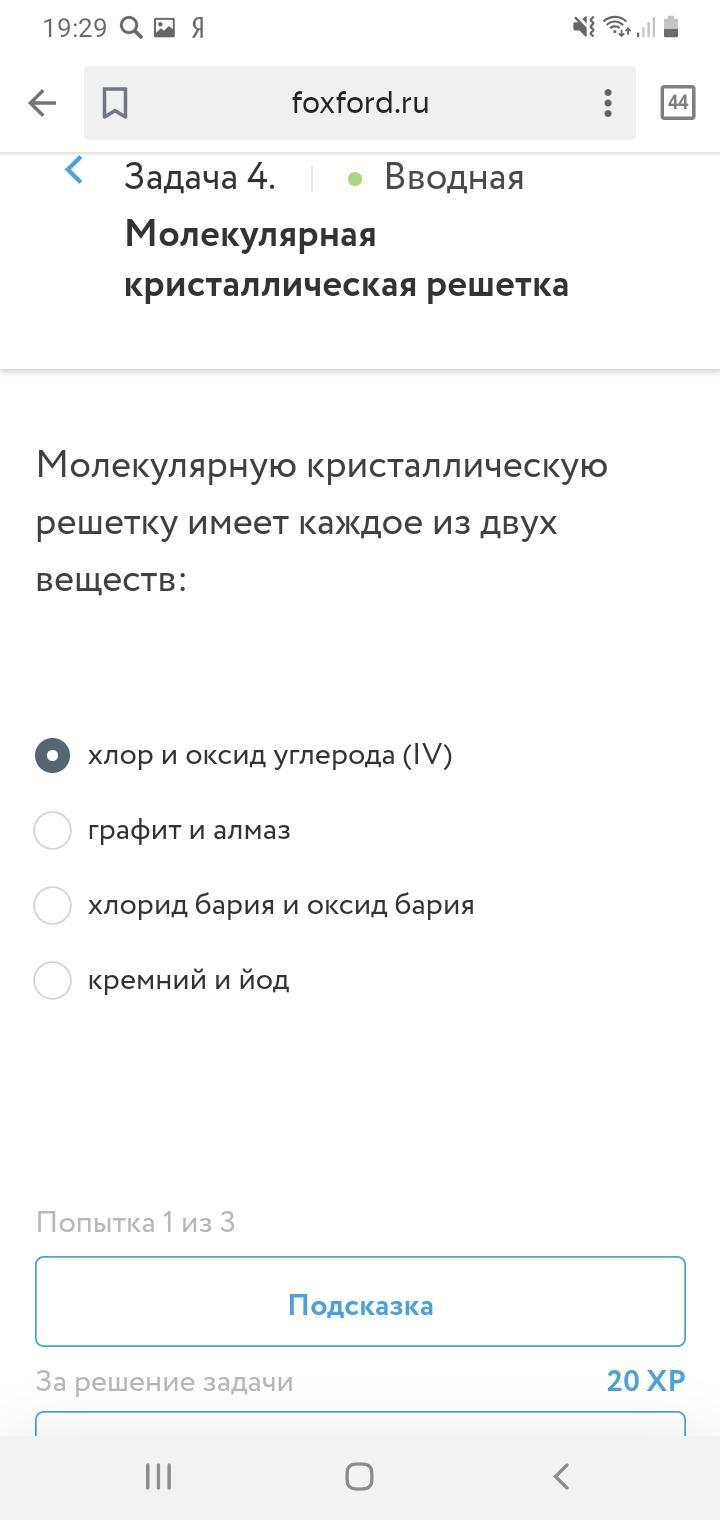Image resolution: width=720 pixels, height=1520 pixels.
Task: Open the browser overflow menu
Action: pyautogui.click(x=607, y=103)
